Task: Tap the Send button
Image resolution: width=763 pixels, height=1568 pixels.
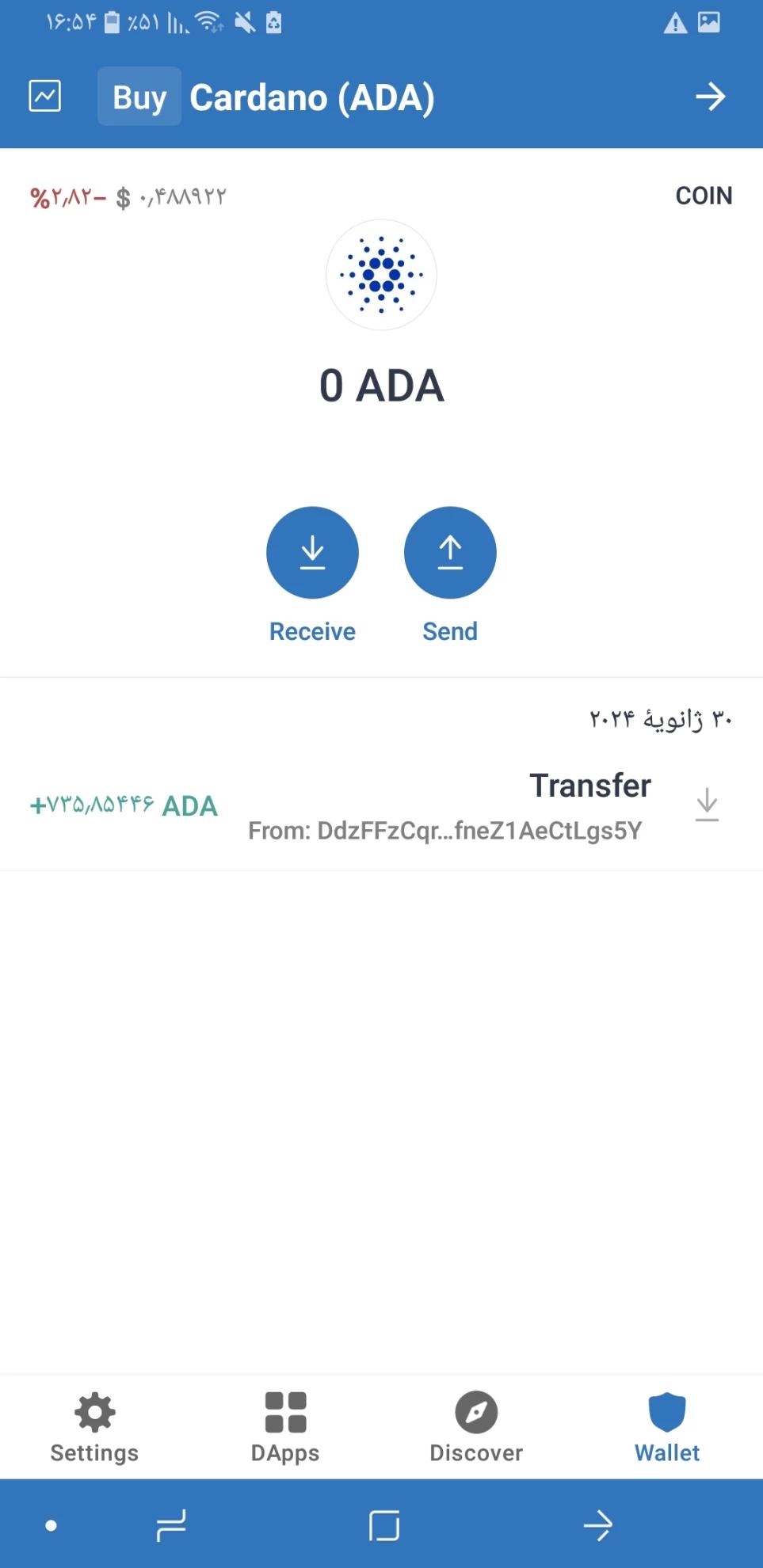Action: [450, 553]
